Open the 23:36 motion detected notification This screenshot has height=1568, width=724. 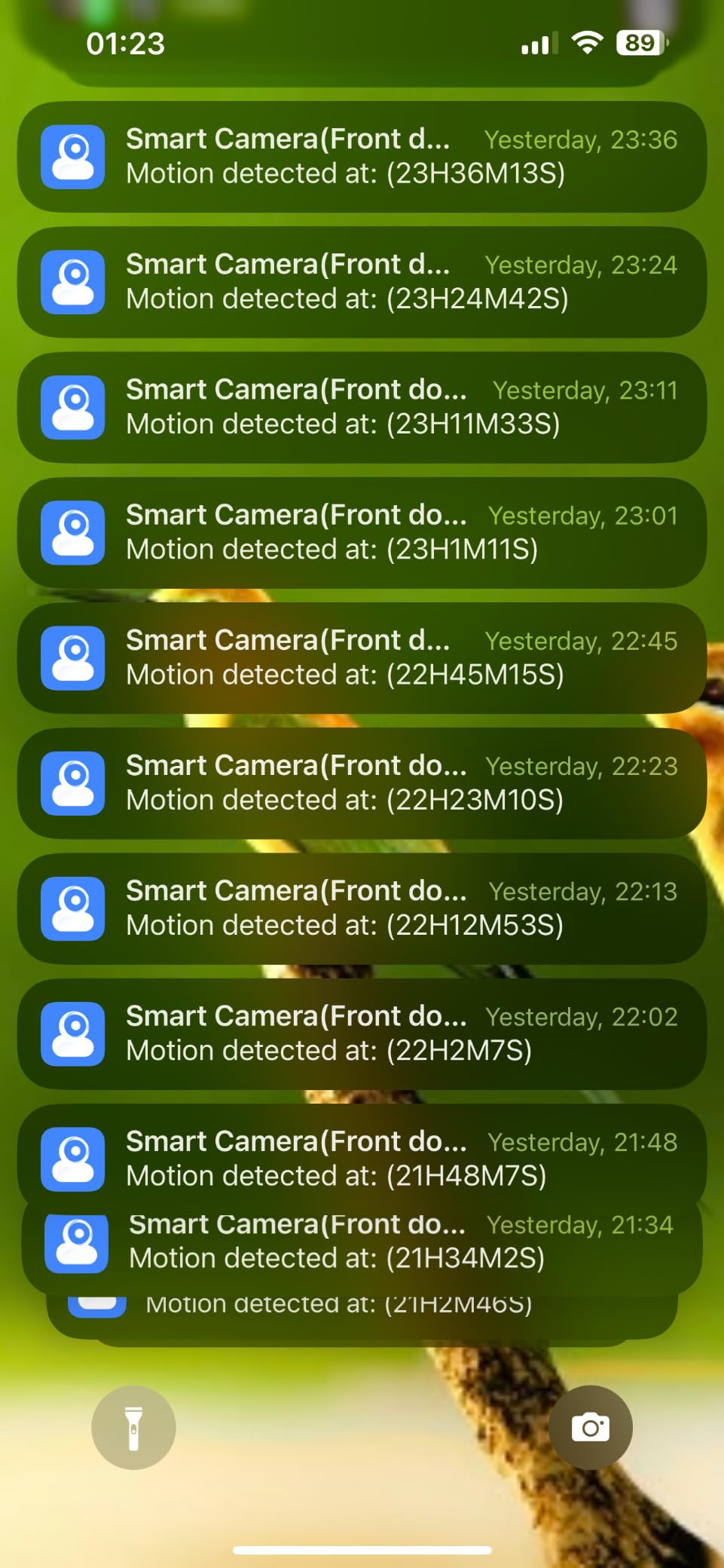(x=362, y=157)
